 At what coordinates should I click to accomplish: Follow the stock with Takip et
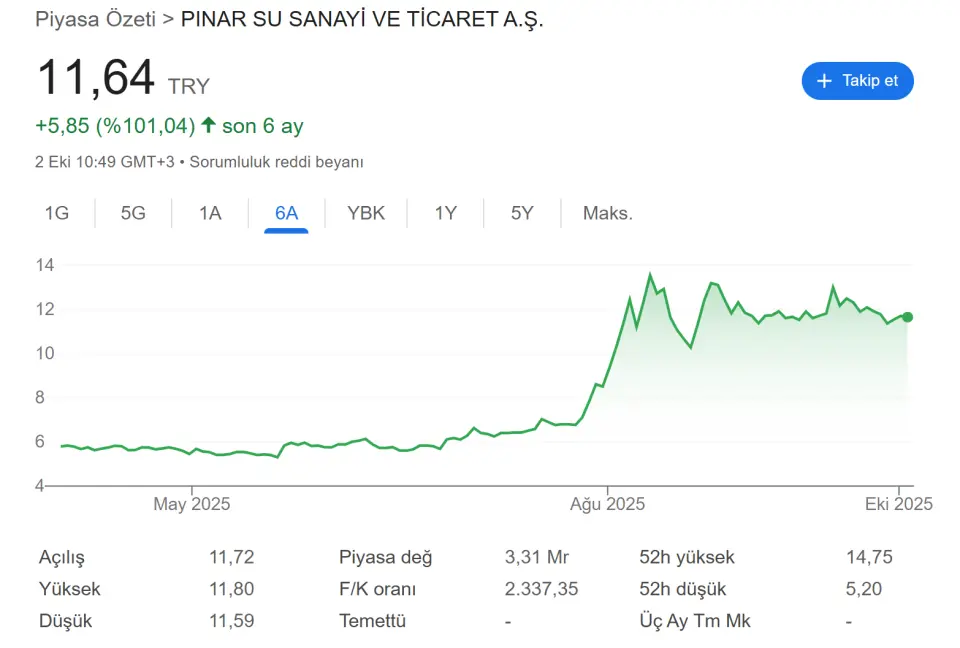[857, 81]
